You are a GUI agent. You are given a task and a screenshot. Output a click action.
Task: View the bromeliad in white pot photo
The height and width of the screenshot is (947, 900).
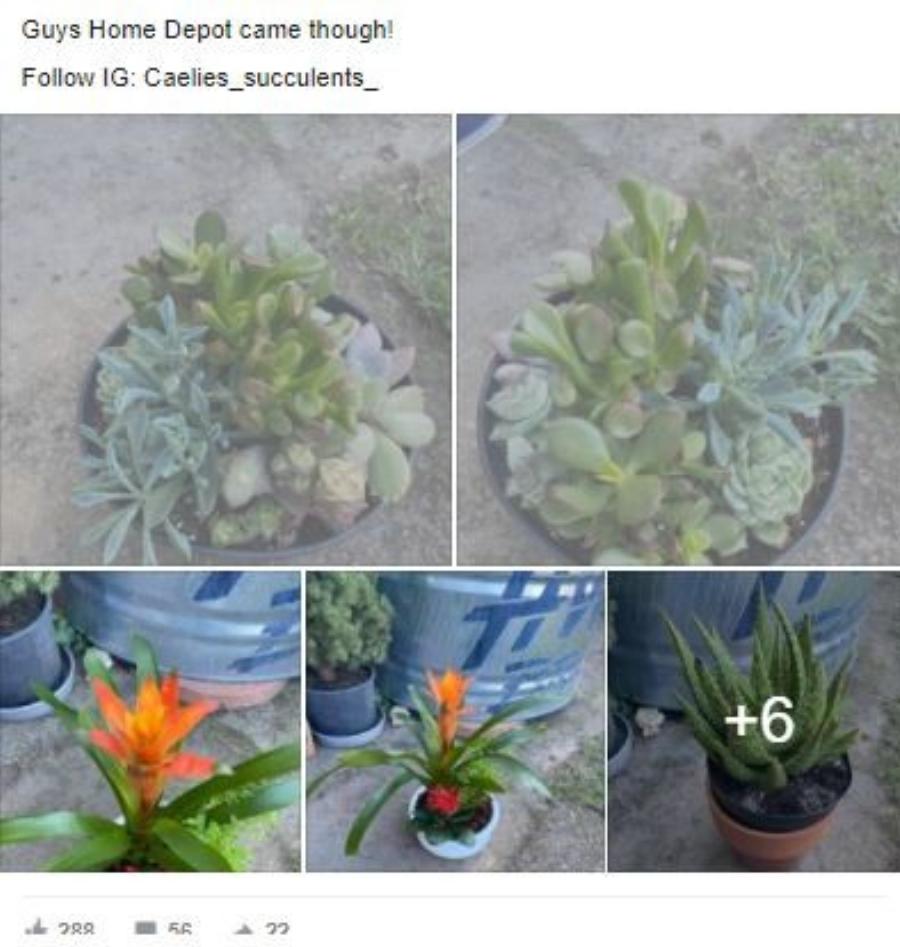[x=454, y=721]
